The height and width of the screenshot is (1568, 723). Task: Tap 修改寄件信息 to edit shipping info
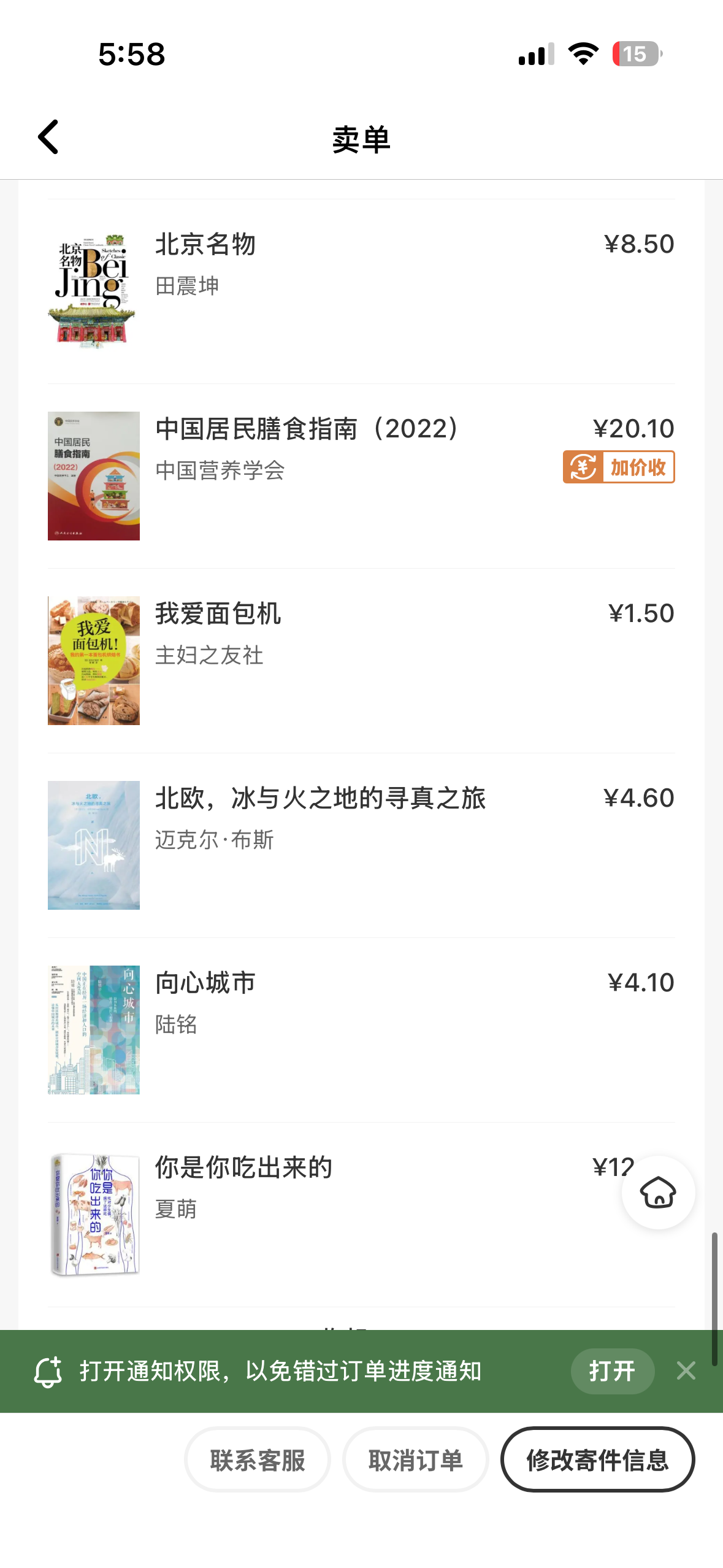pyautogui.click(x=597, y=1460)
